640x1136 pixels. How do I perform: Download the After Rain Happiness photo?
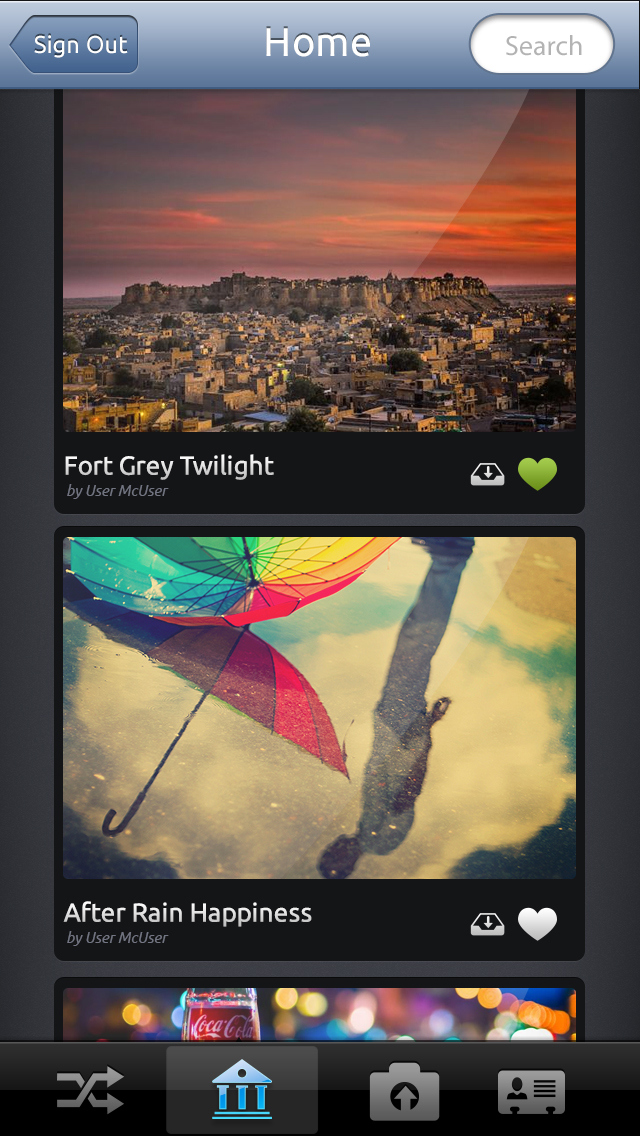[487, 924]
